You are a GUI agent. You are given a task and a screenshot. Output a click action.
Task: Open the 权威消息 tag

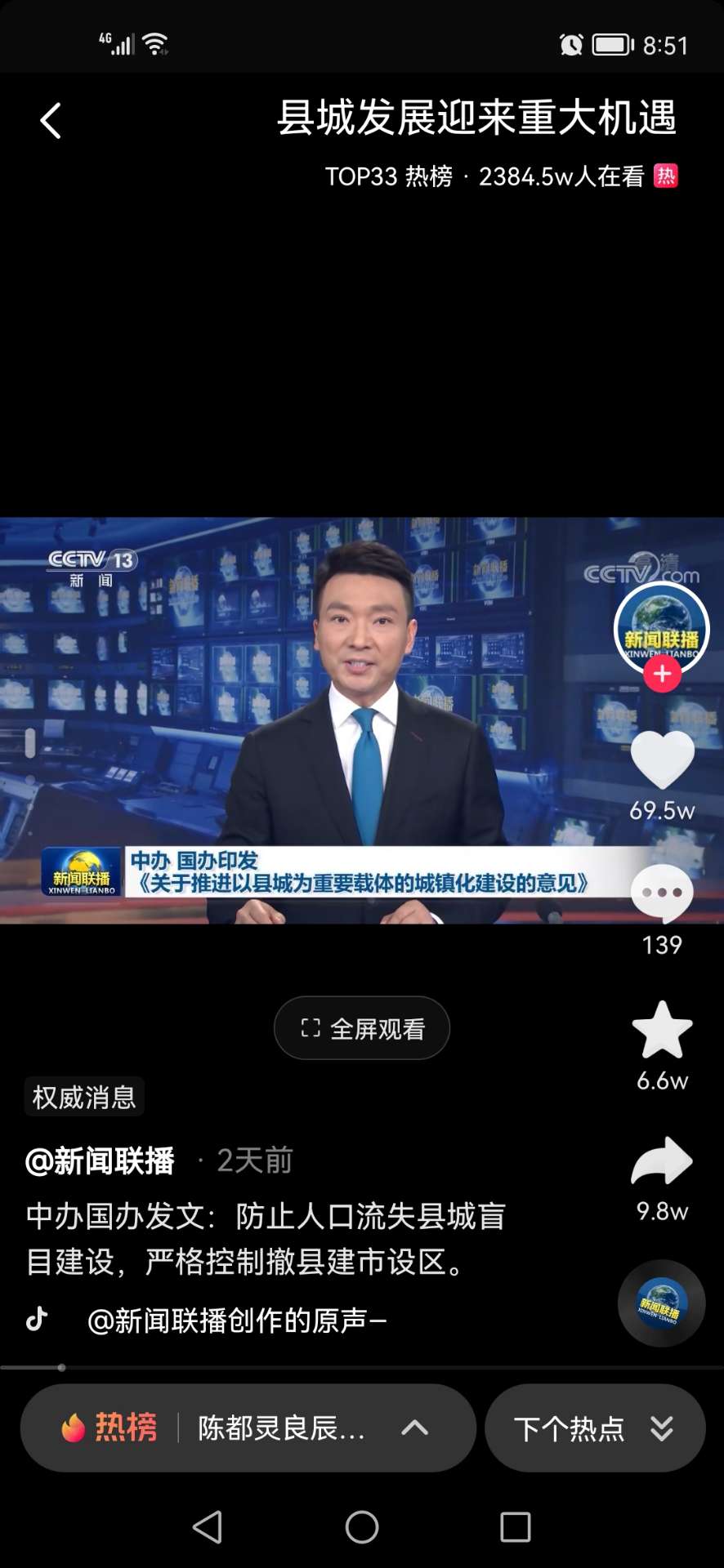click(x=84, y=1097)
